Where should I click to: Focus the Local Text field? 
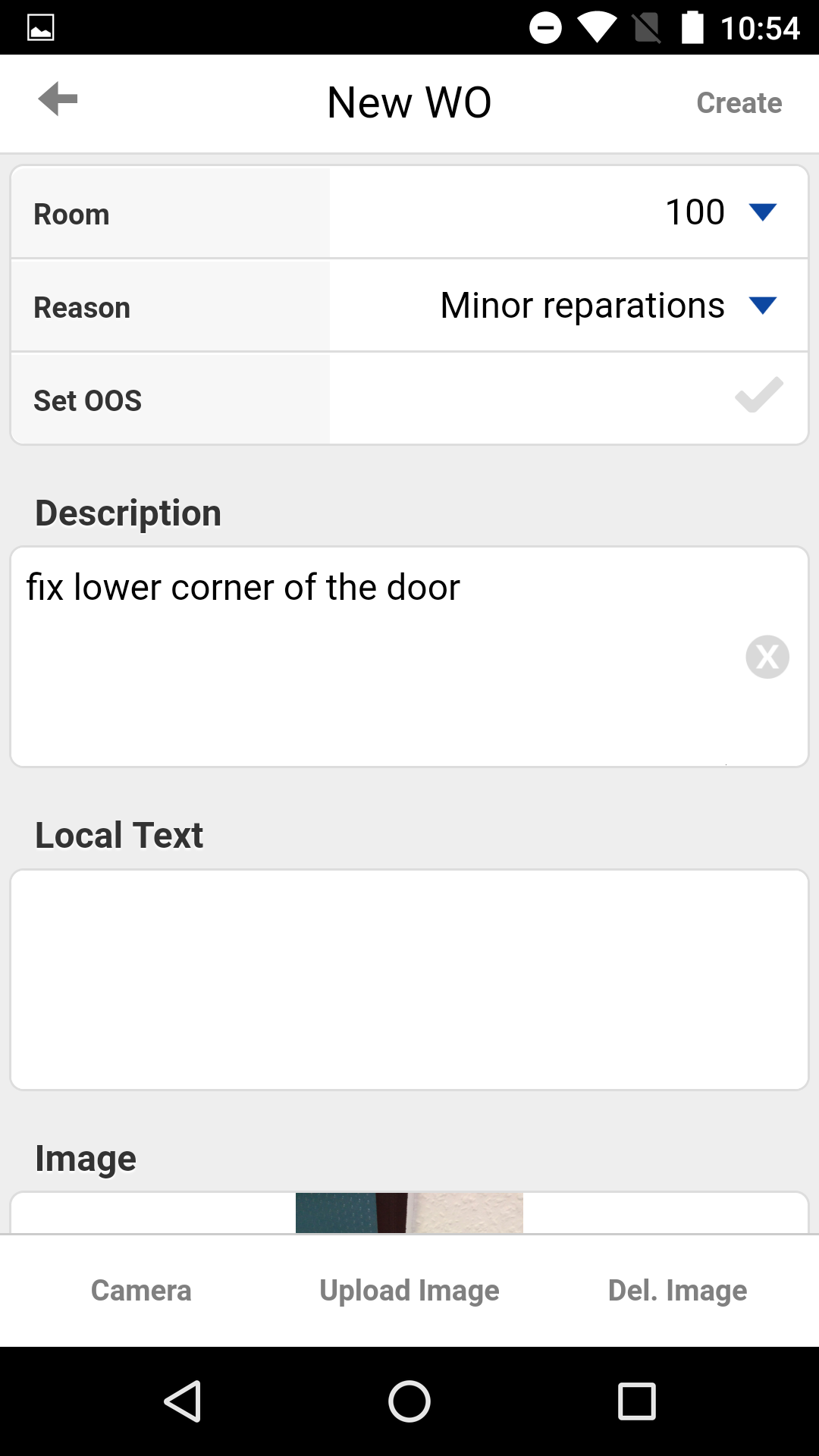point(409,979)
